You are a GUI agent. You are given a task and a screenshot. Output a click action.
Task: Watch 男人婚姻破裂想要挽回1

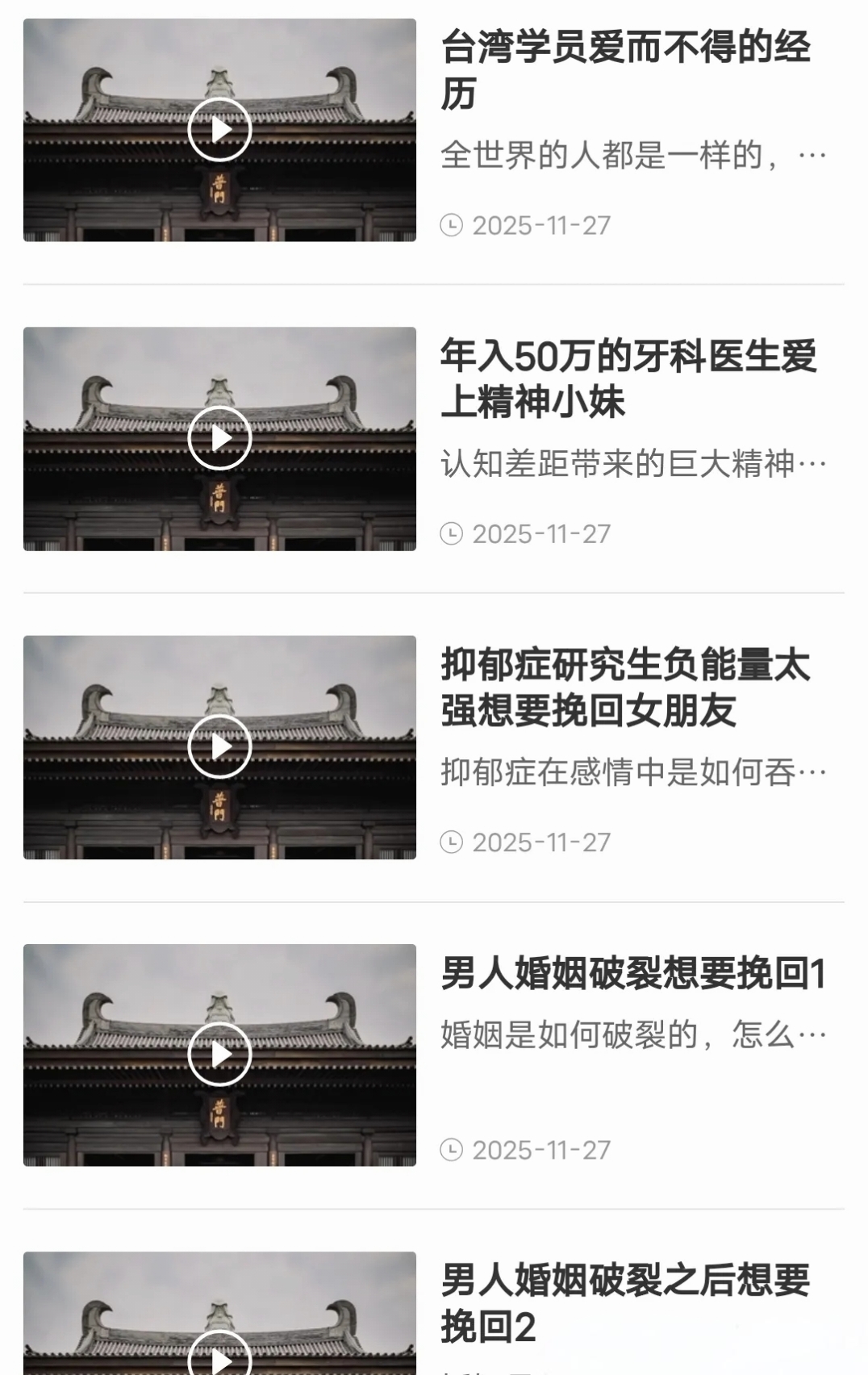tap(220, 1055)
